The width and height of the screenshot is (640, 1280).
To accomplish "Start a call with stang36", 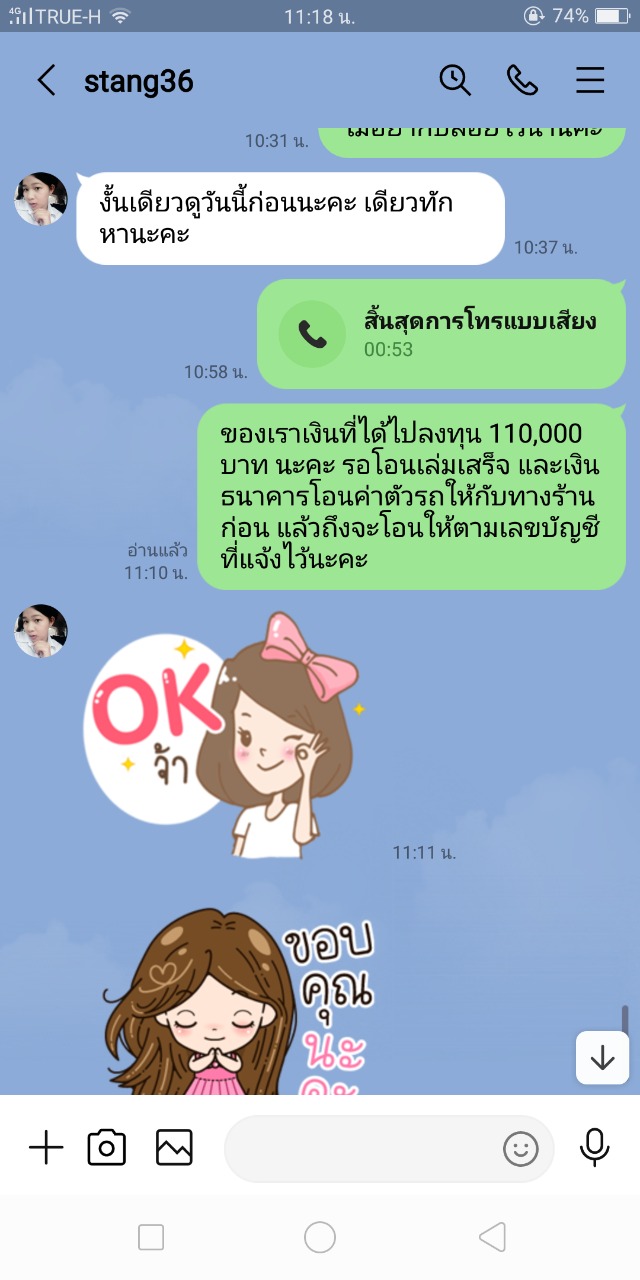I will coord(522,80).
